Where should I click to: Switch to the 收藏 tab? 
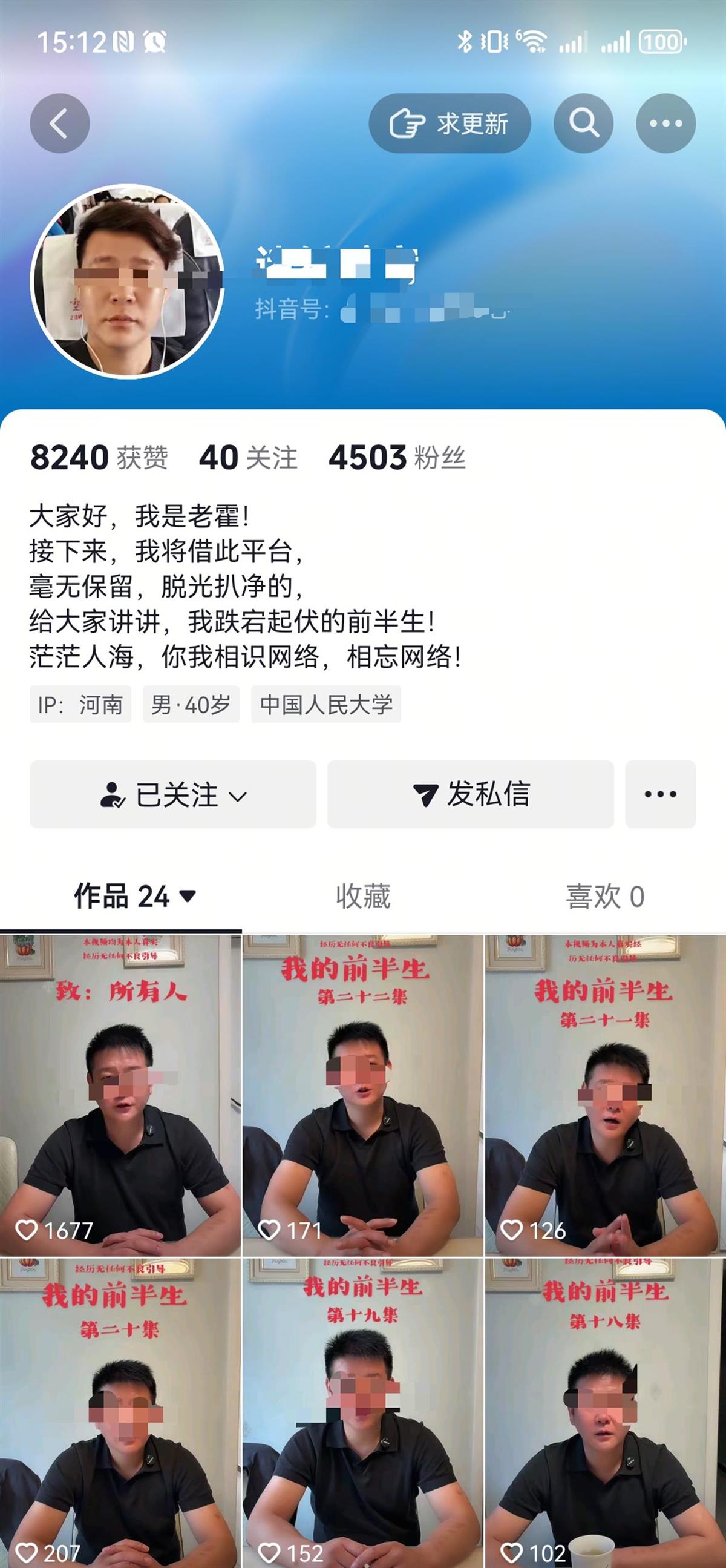click(x=363, y=897)
